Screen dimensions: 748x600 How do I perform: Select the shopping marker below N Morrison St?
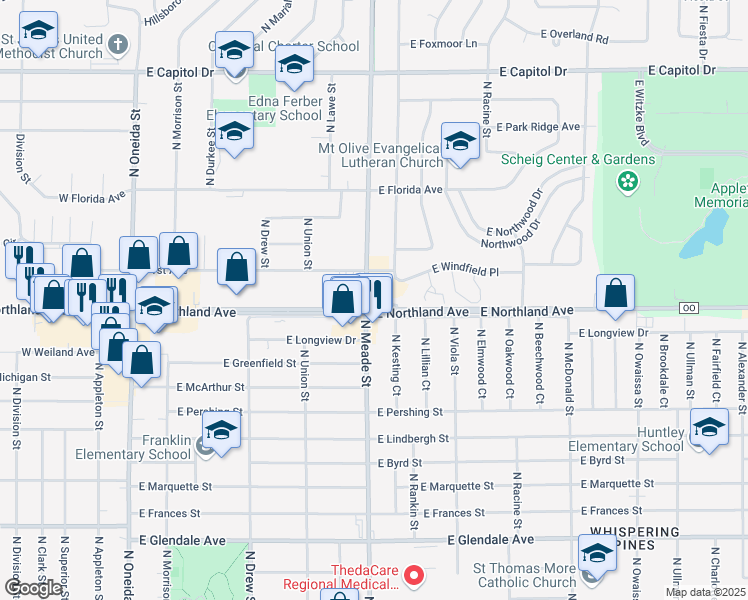(178, 254)
